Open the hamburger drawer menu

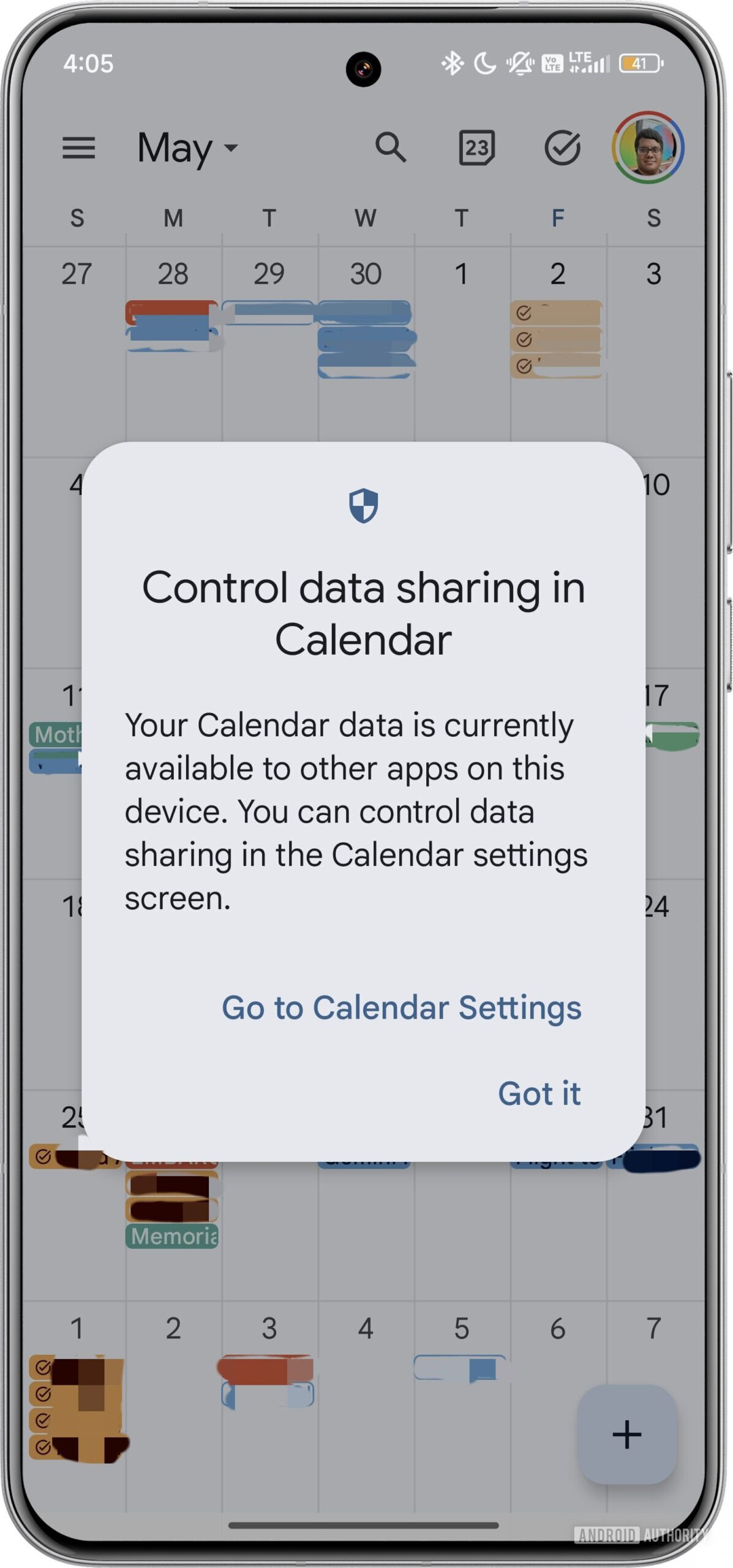pos(78,148)
